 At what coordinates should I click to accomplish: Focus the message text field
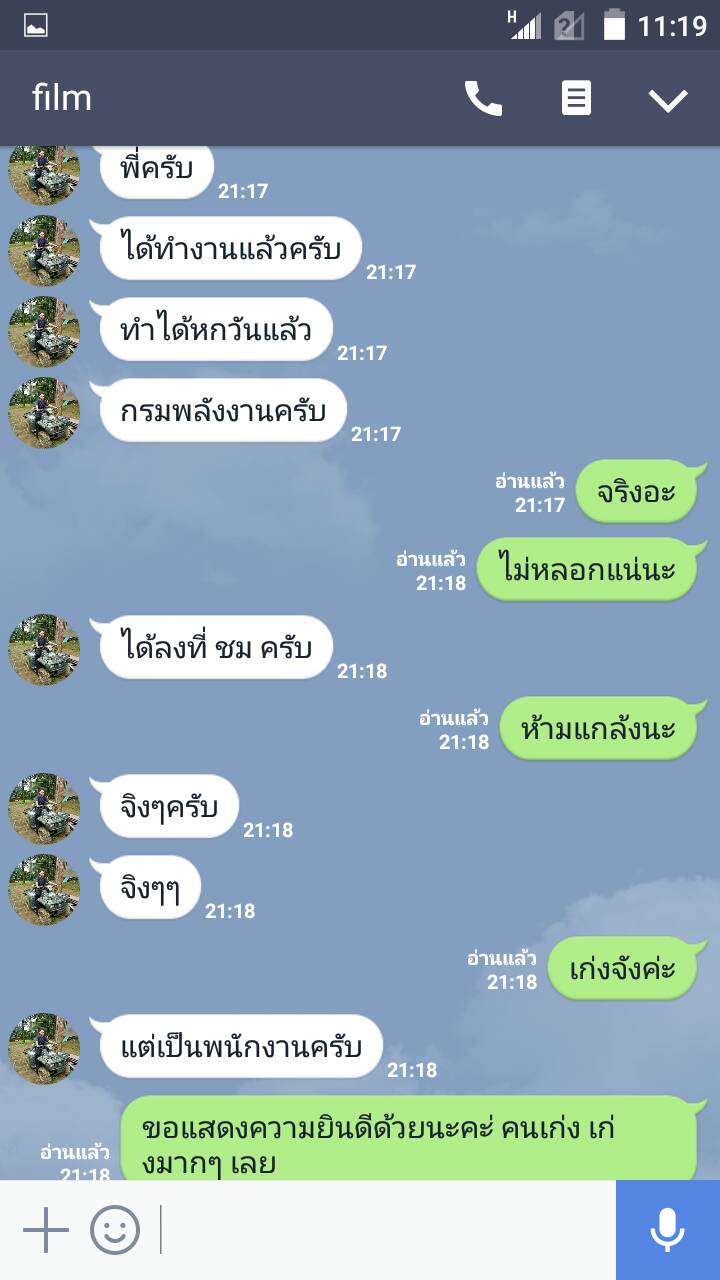(385, 1230)
